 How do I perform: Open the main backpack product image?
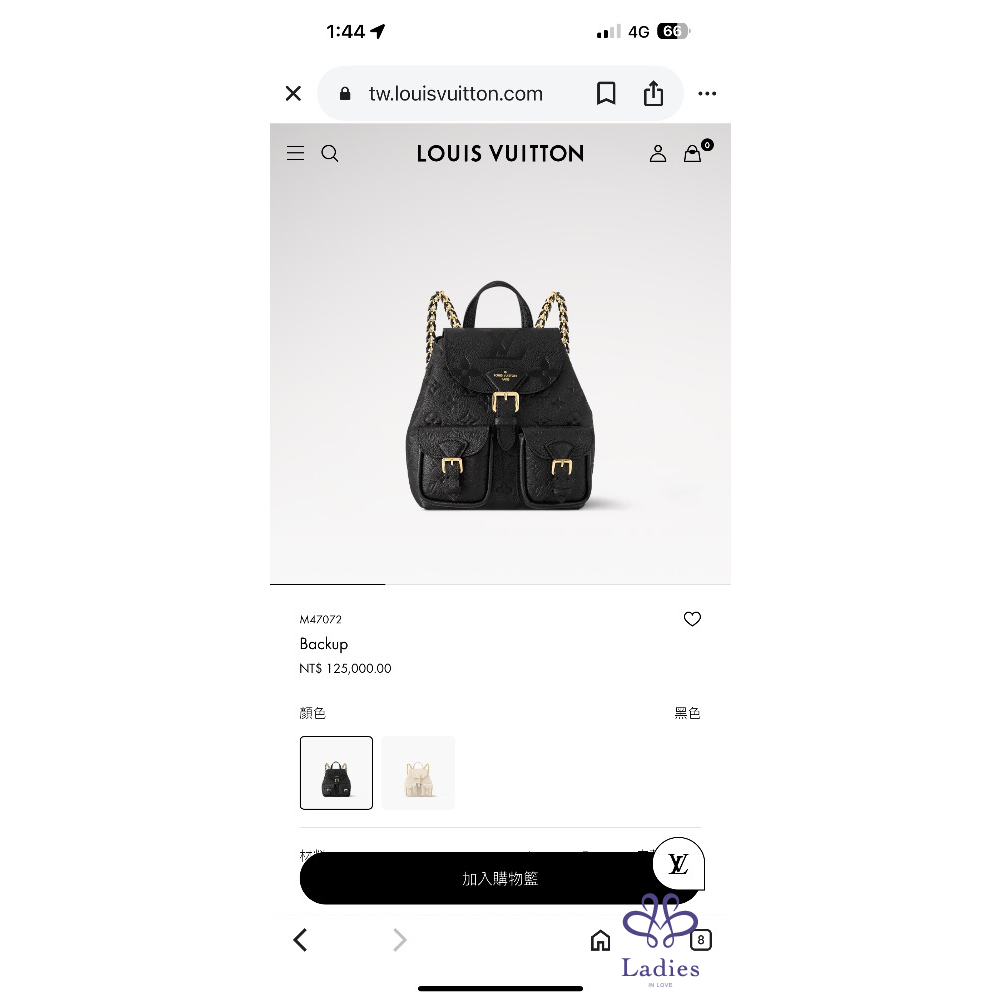coord(500,400)
